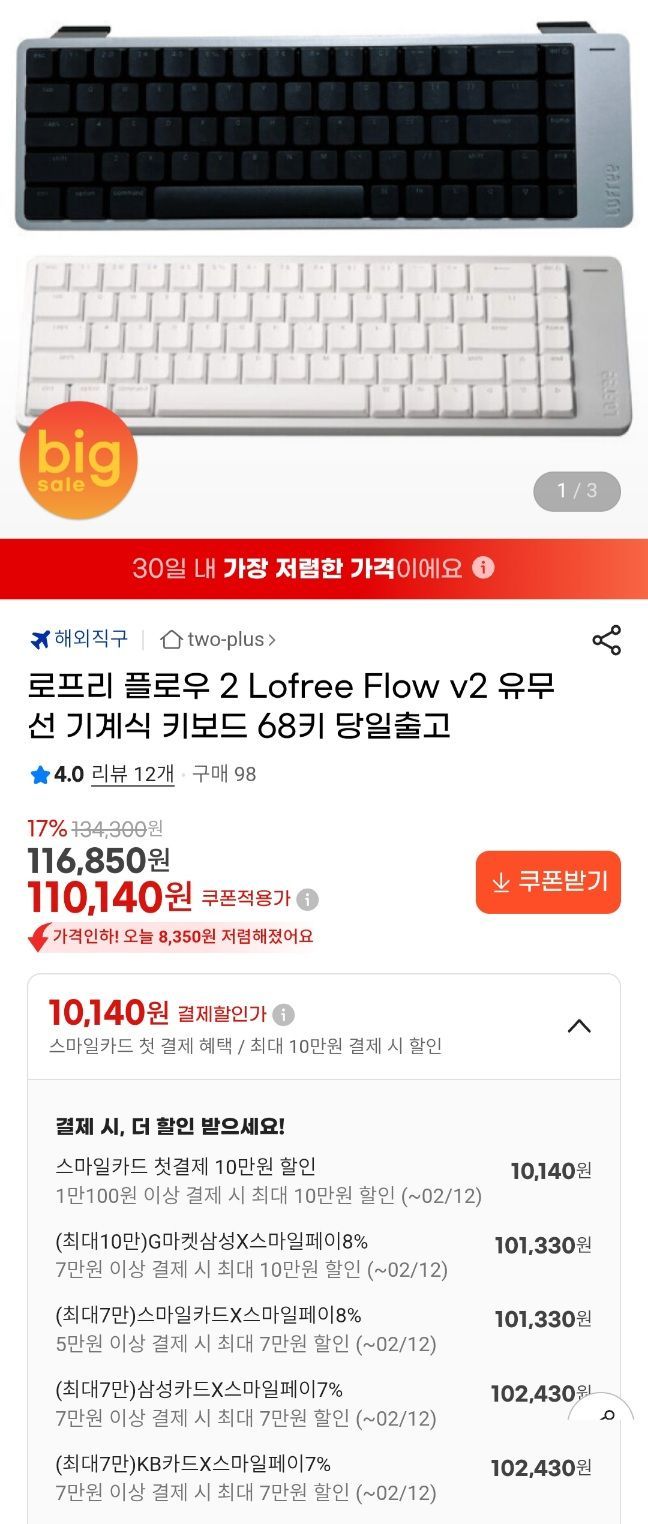Show info about 쿠폰적용가
This screenshot has width=648, height=1524.
tap(308, 899)
